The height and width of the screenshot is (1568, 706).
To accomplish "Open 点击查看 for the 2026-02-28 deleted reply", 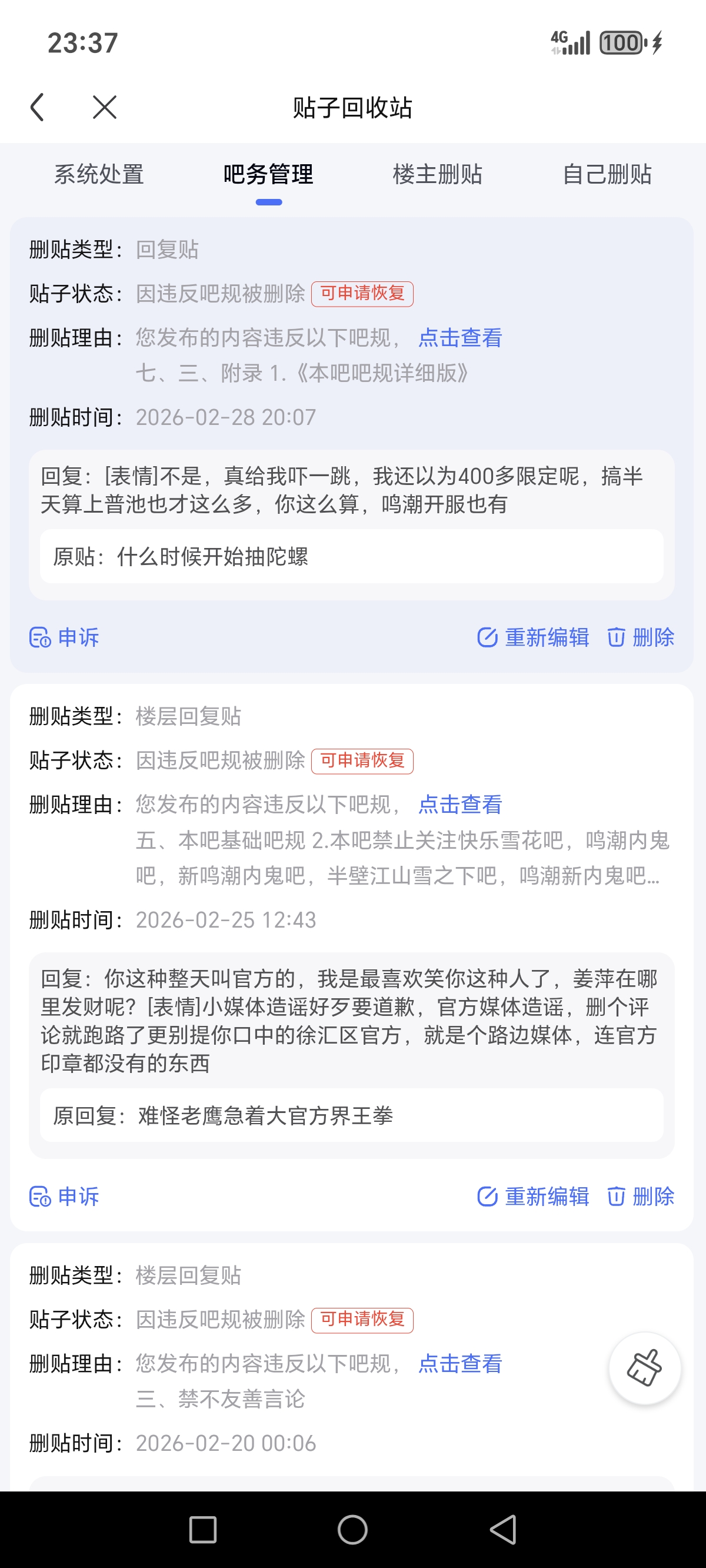I will click(x=460, y=338).
